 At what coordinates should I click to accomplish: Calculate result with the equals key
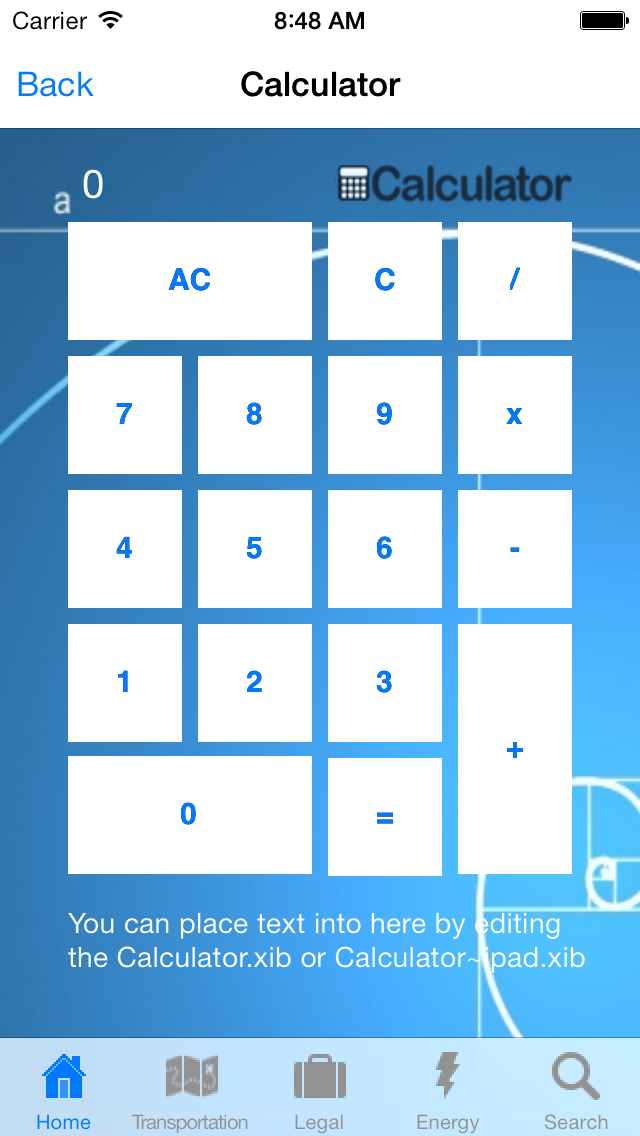tap(385, 817)
